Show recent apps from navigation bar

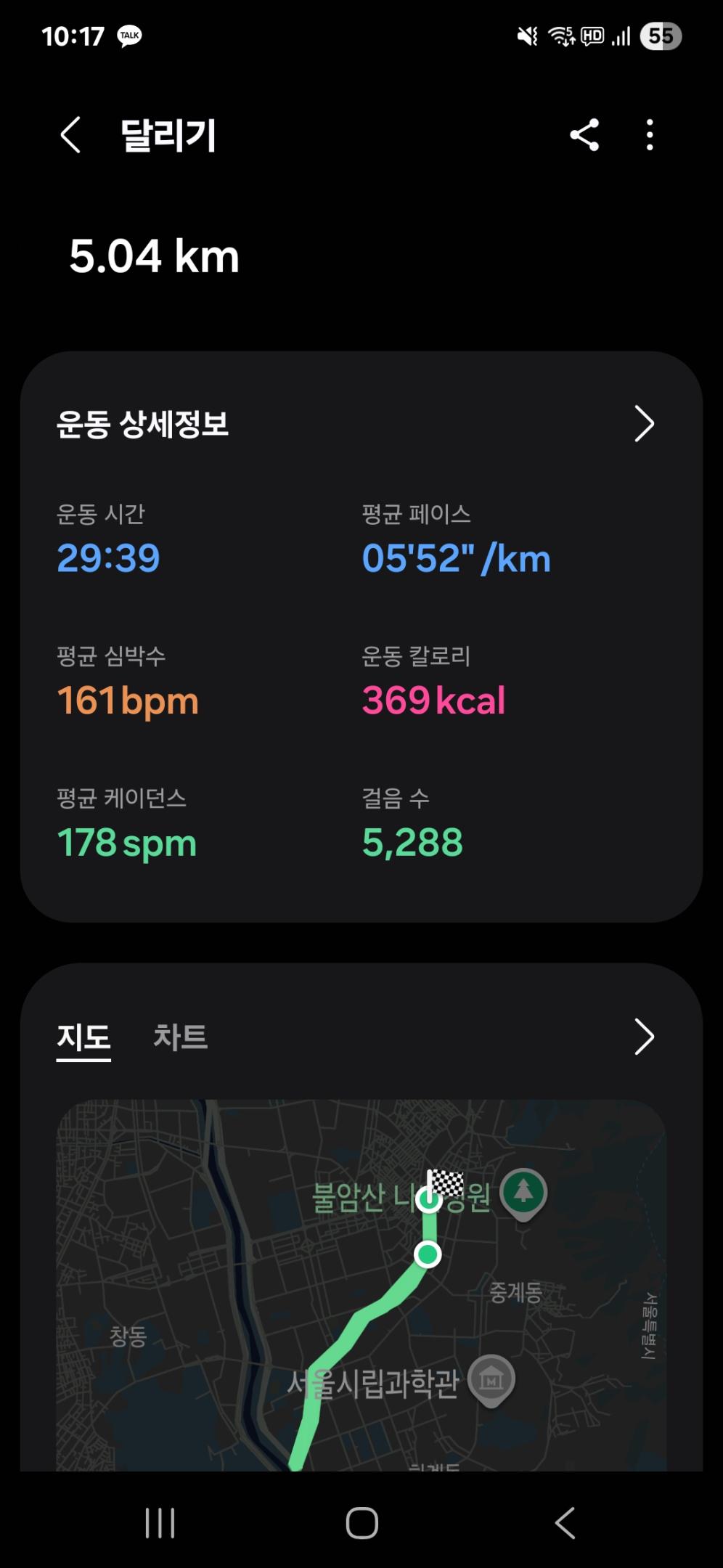pyautogui.click(x=160, y=1522)
